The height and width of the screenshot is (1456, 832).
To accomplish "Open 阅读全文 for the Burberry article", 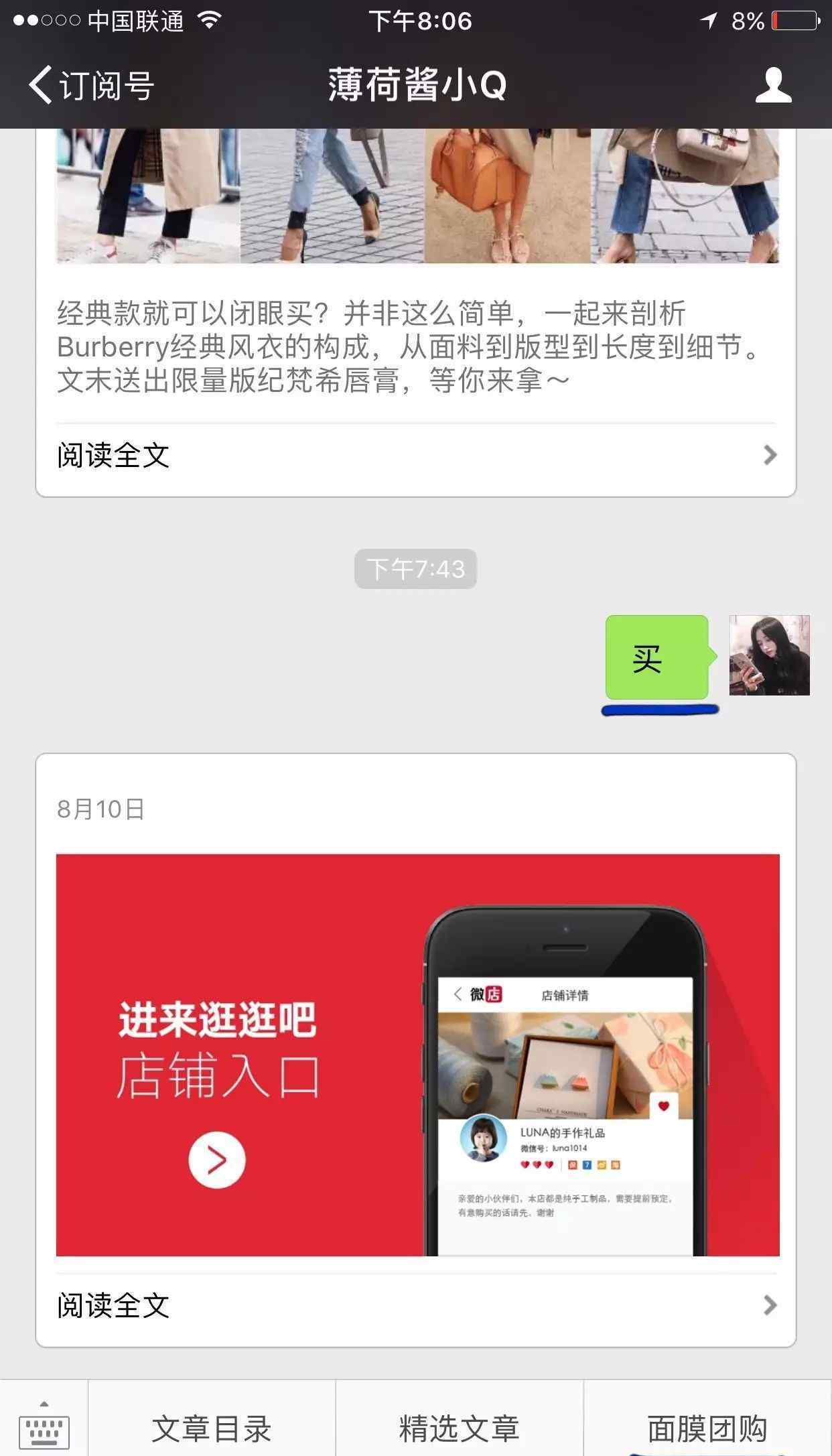I will [415, 456].
